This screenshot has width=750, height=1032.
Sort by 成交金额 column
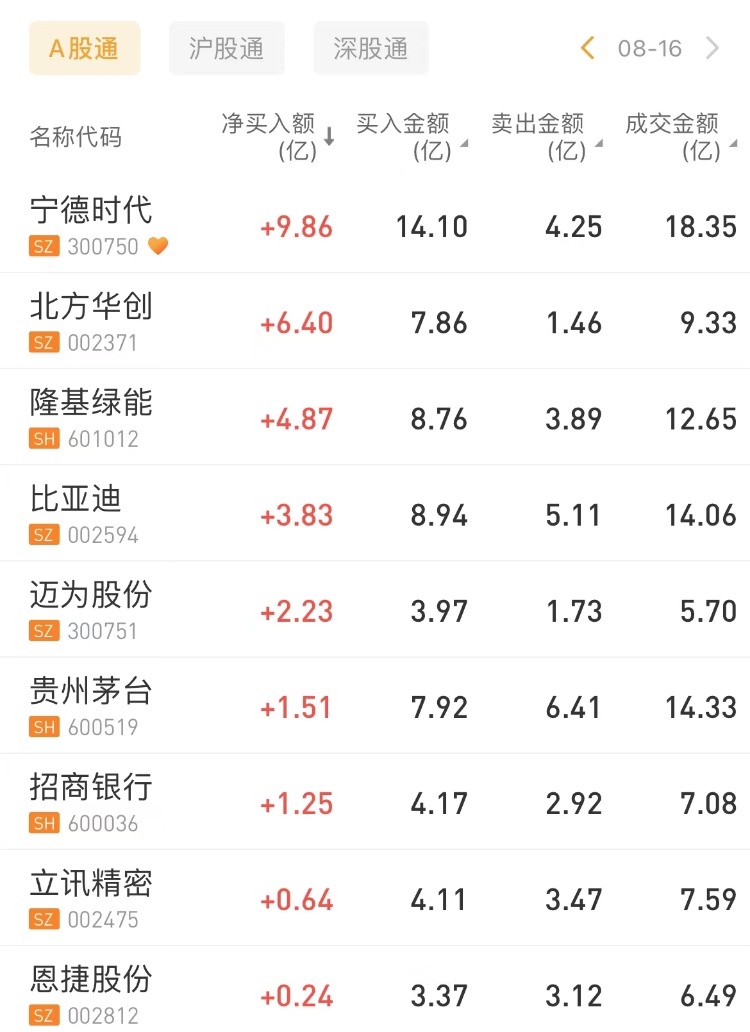point(681,137)
